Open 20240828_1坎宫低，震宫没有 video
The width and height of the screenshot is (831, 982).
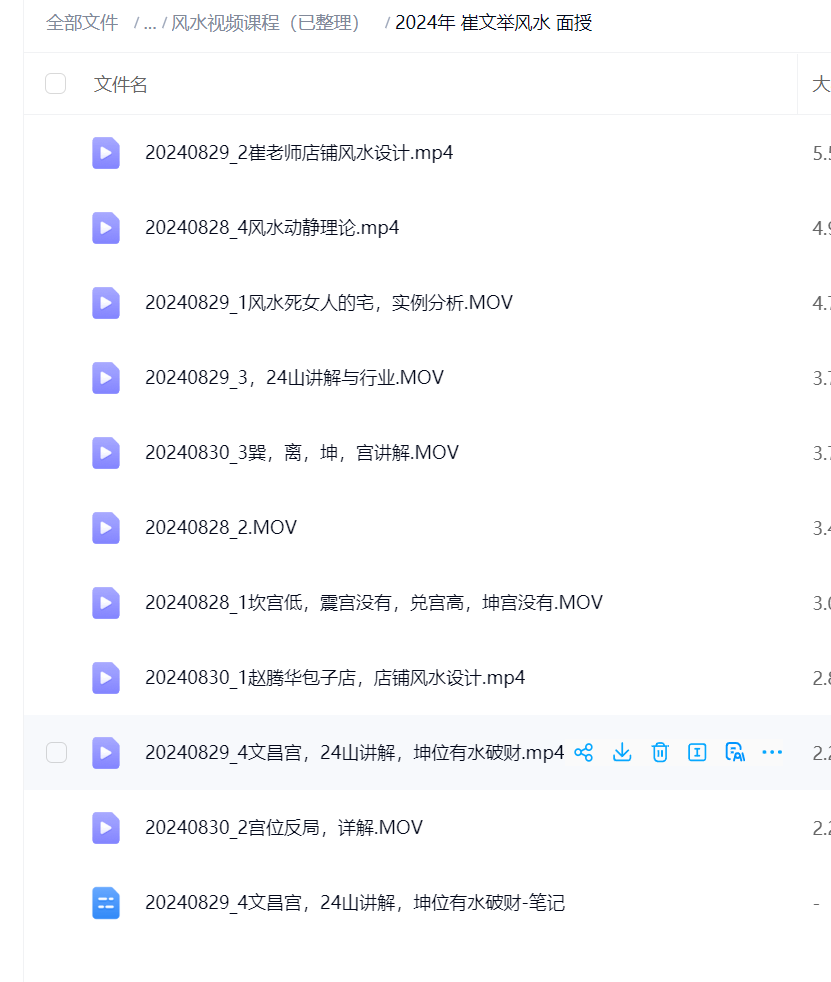(x=373, y=603)
